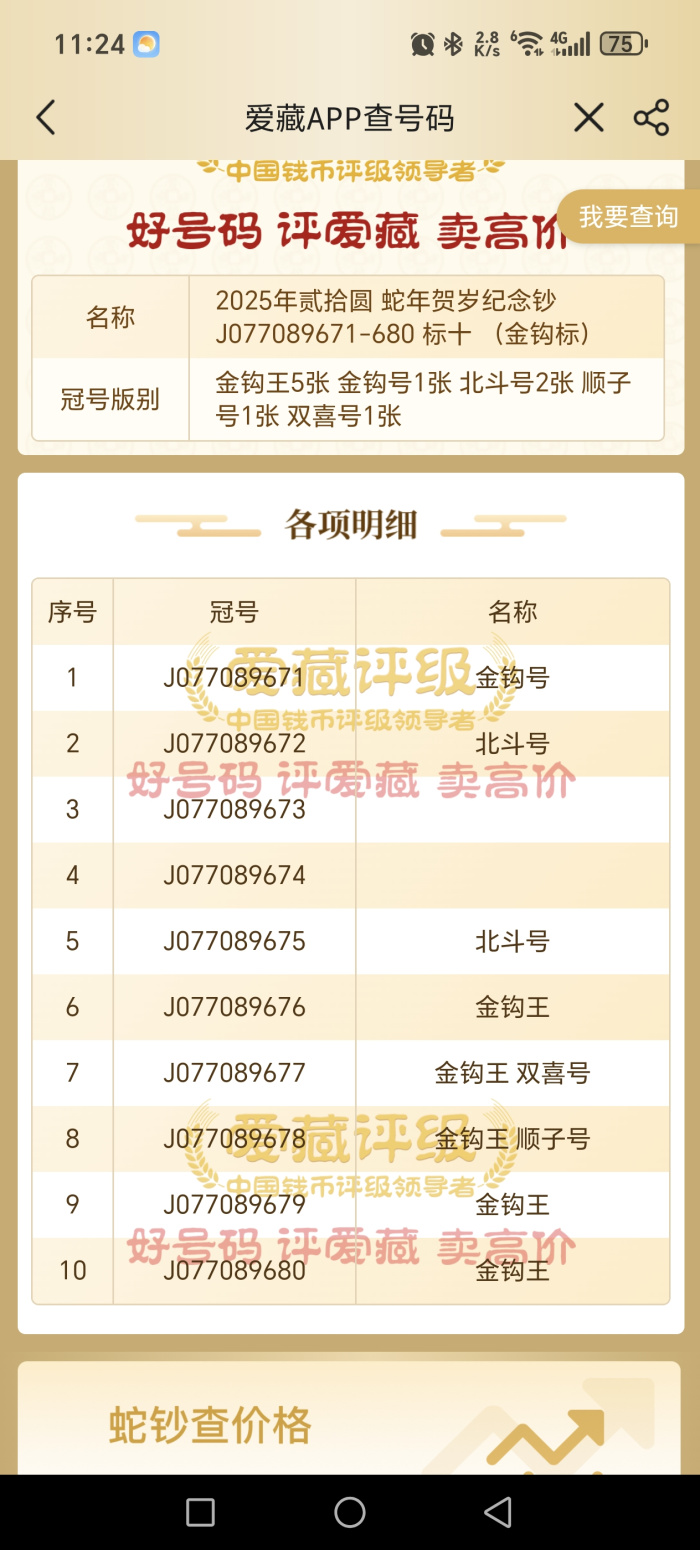Share this number lookup page

click(651, 118)
